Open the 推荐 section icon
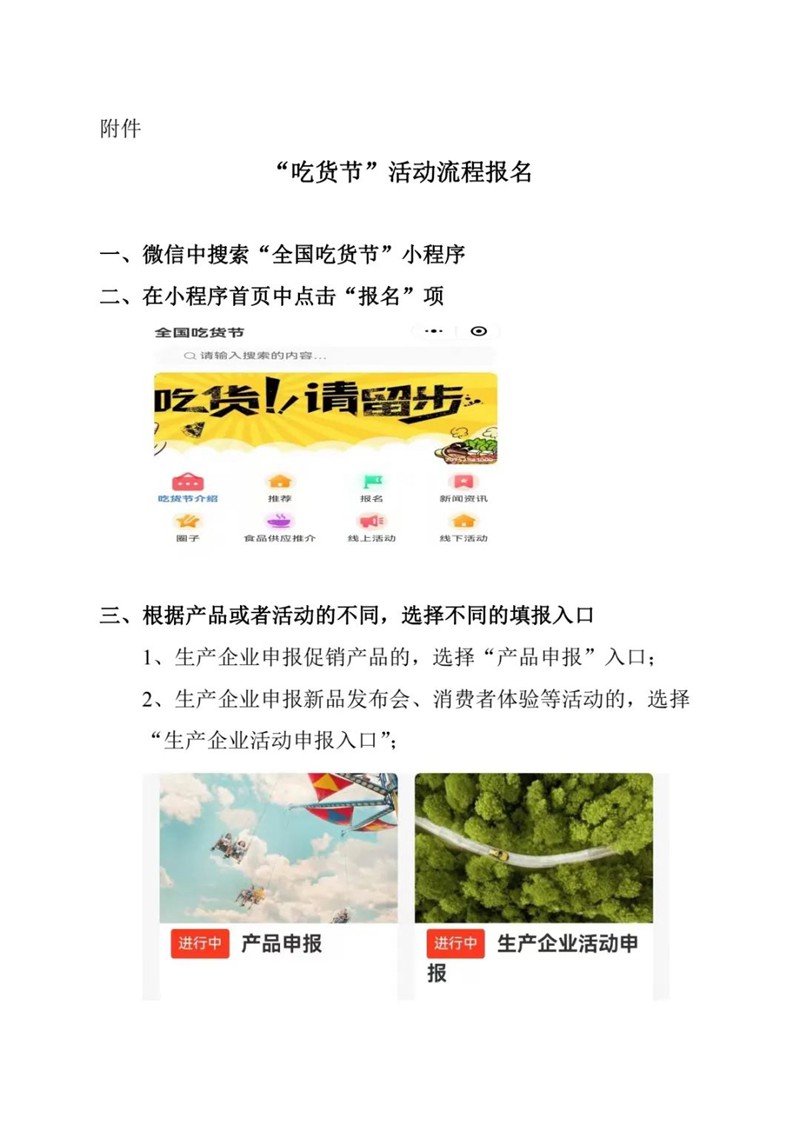 point(278,480)
